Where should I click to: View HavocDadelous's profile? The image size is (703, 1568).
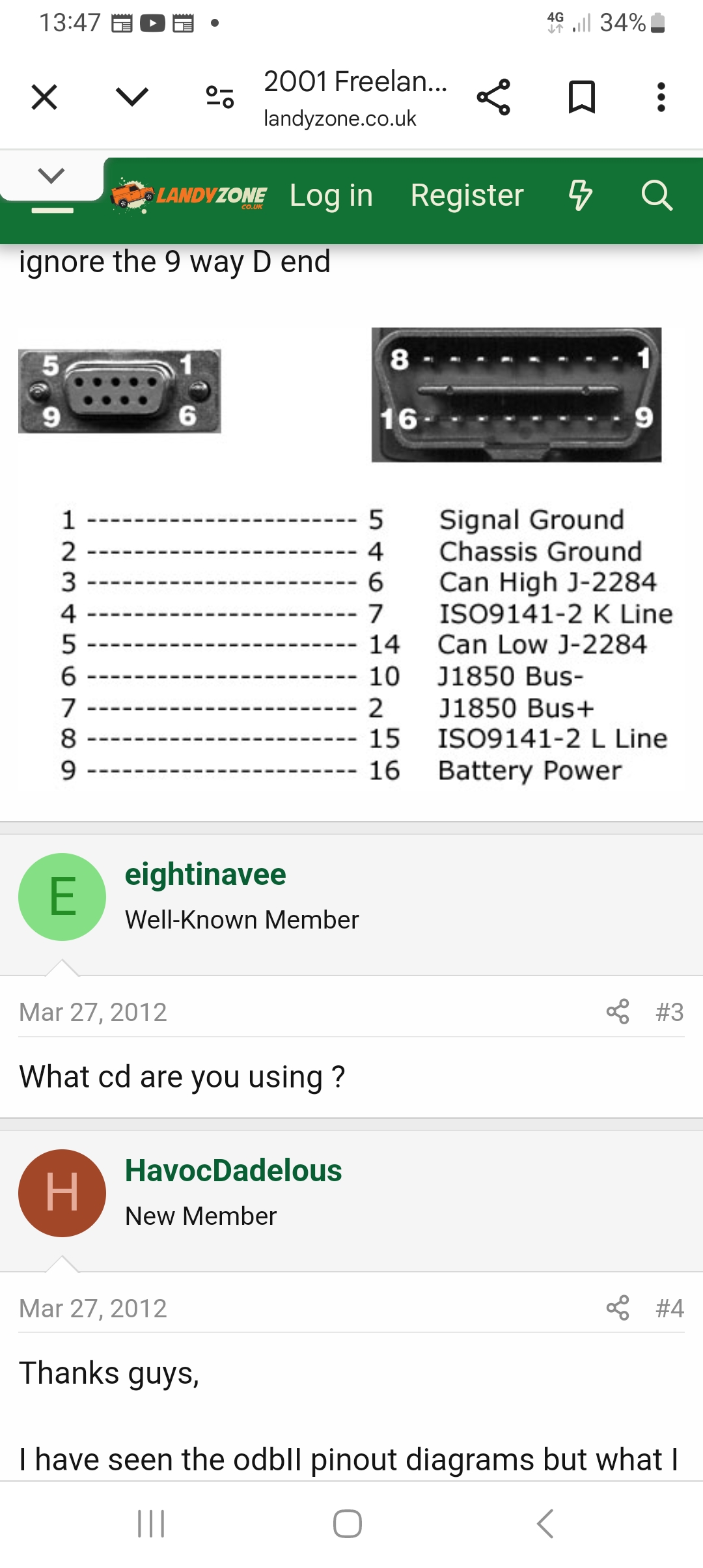[x=233, y=1171]
